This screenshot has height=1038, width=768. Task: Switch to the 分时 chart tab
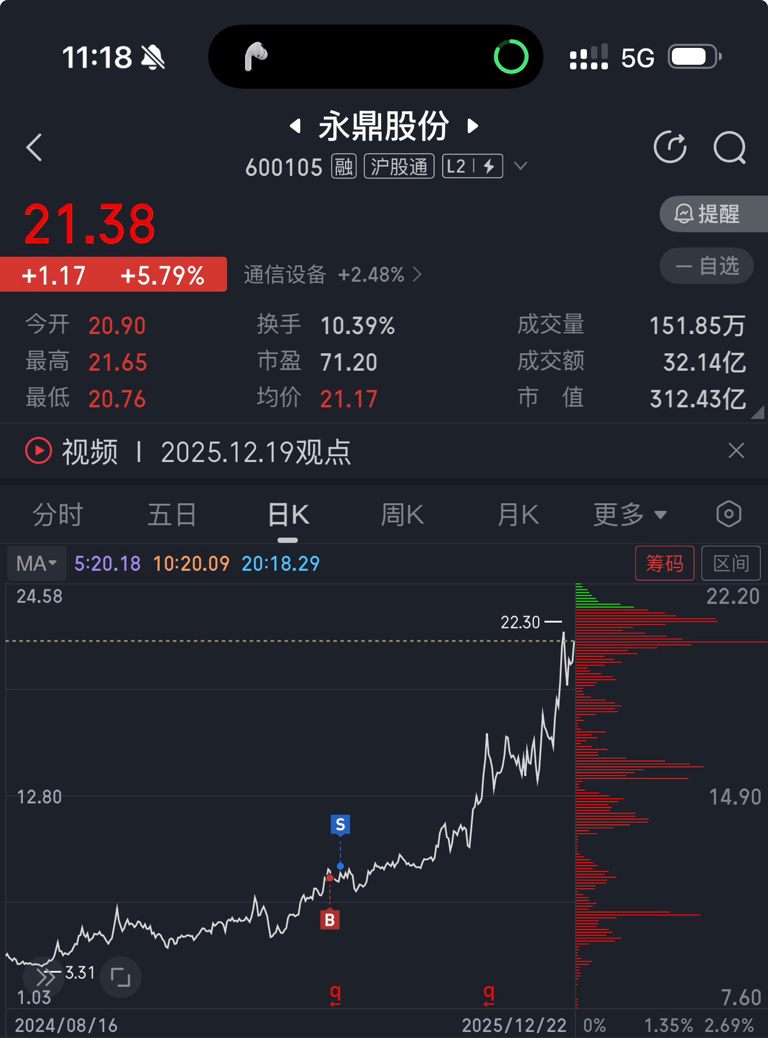click(x=57, y=515)
